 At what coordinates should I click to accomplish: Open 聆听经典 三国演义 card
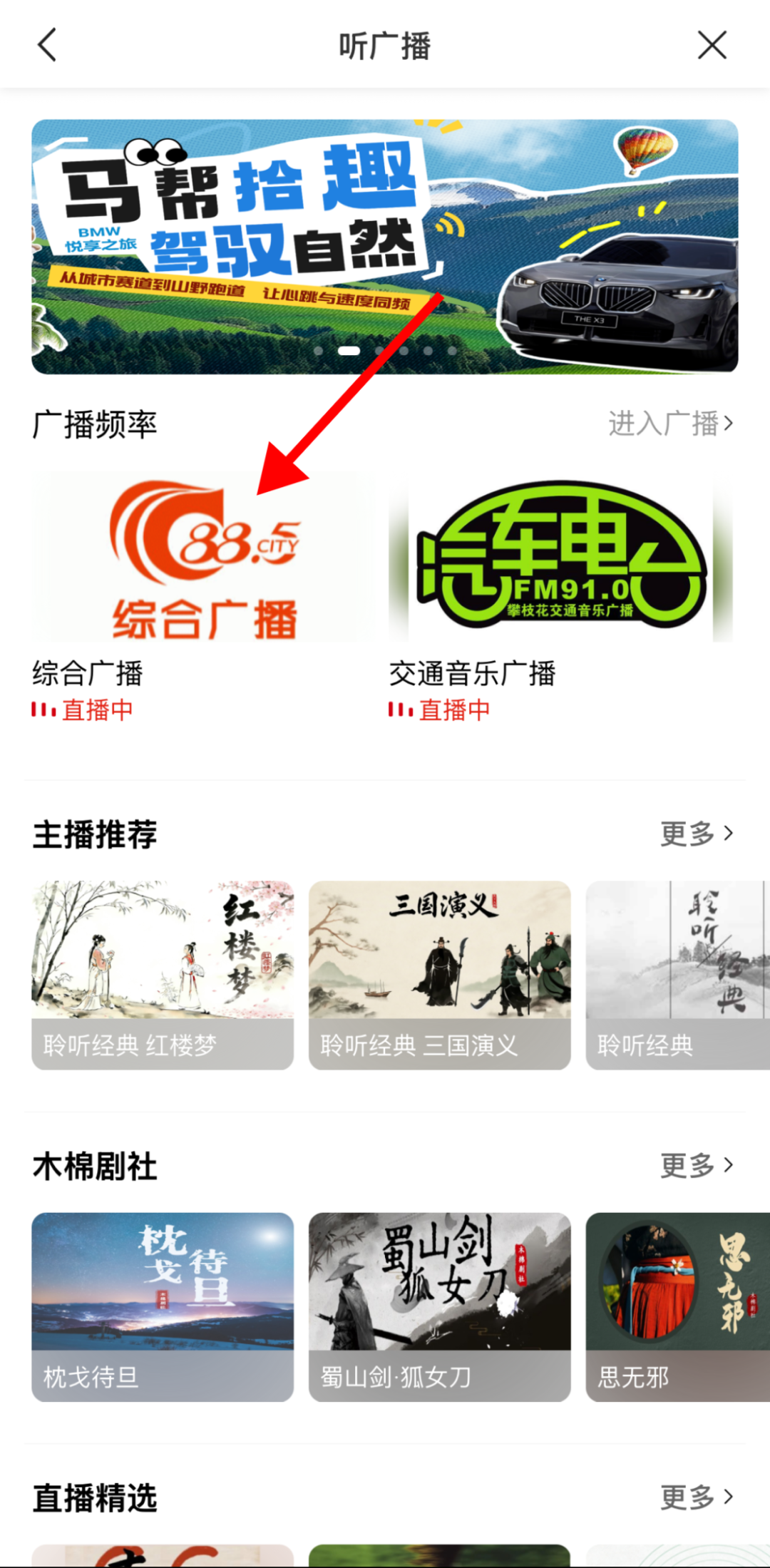(439, 975)
